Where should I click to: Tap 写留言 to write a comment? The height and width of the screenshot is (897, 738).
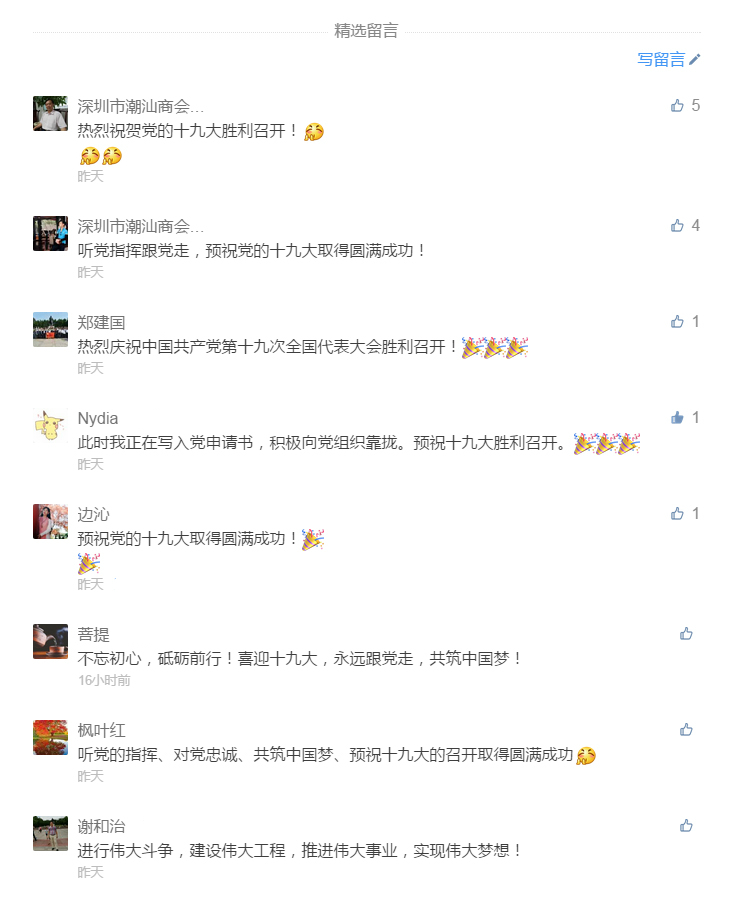point(668,60)
